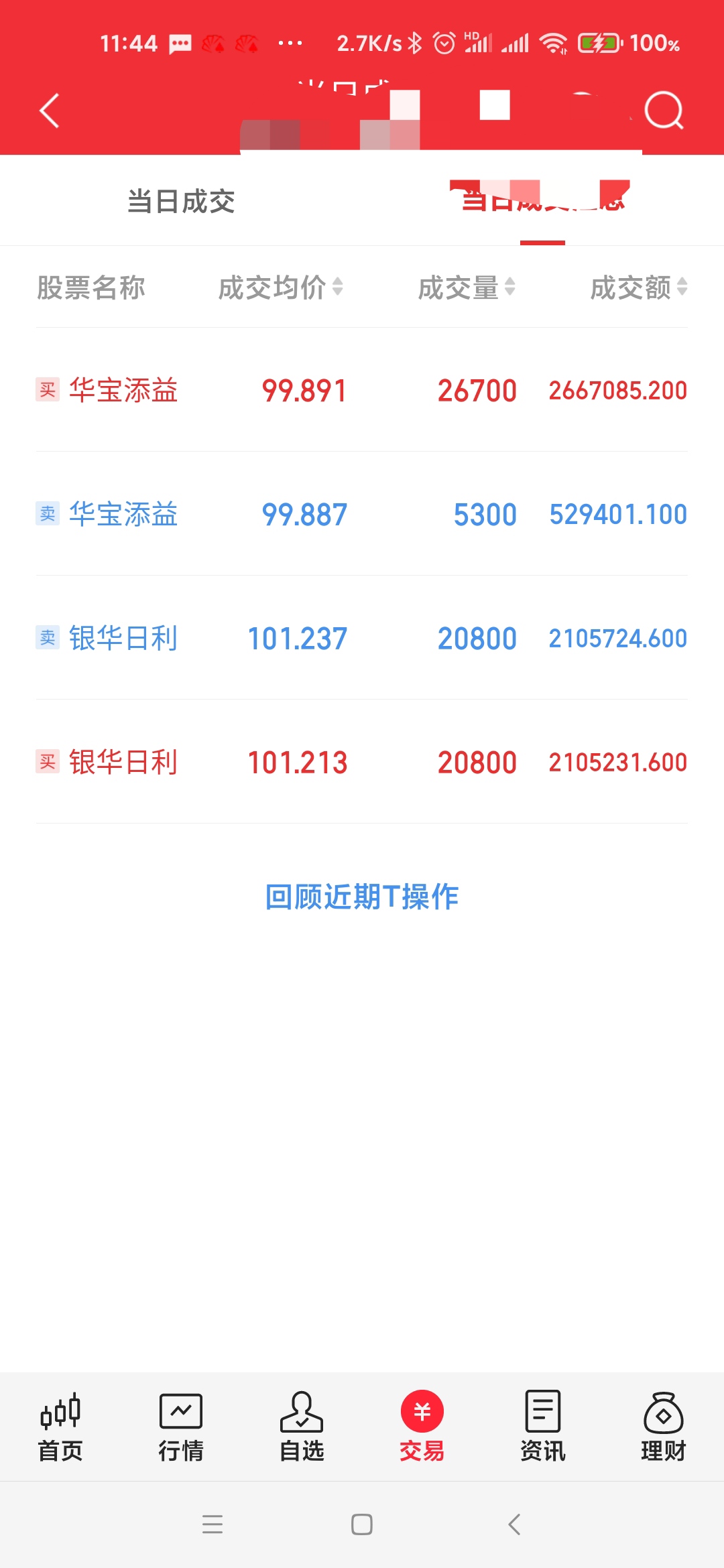Open 银华日利 buy record at 101.213
This screenshot has height=1568, width=724.
[x=362, y=762]
